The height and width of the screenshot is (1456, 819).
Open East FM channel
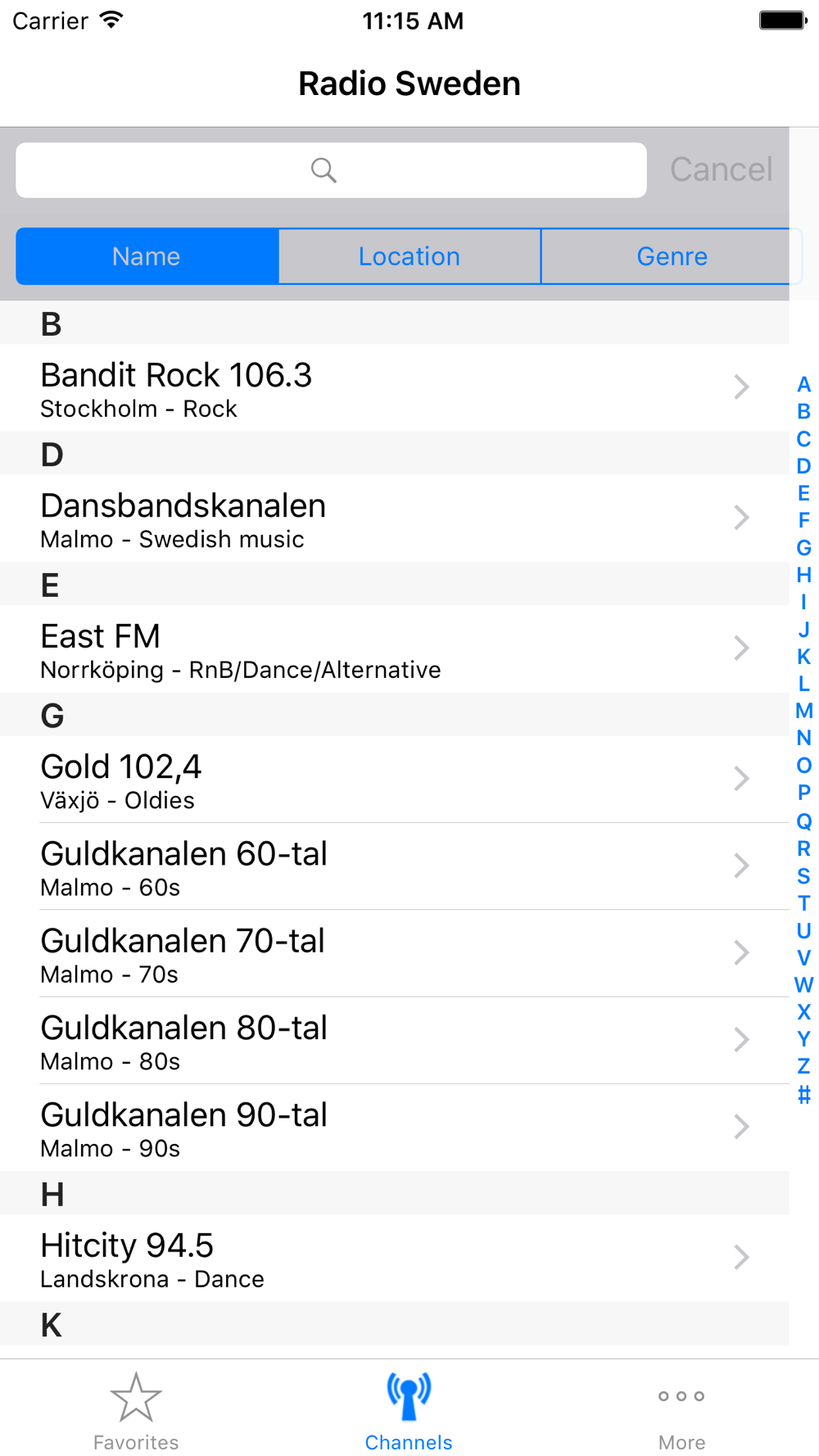click(x=395, y=649)
